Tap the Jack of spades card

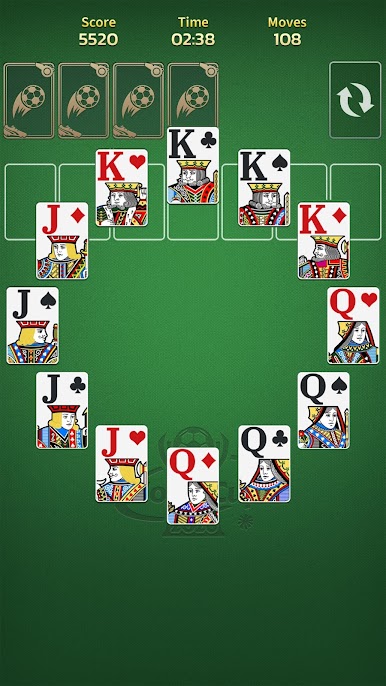coord(32,326)
